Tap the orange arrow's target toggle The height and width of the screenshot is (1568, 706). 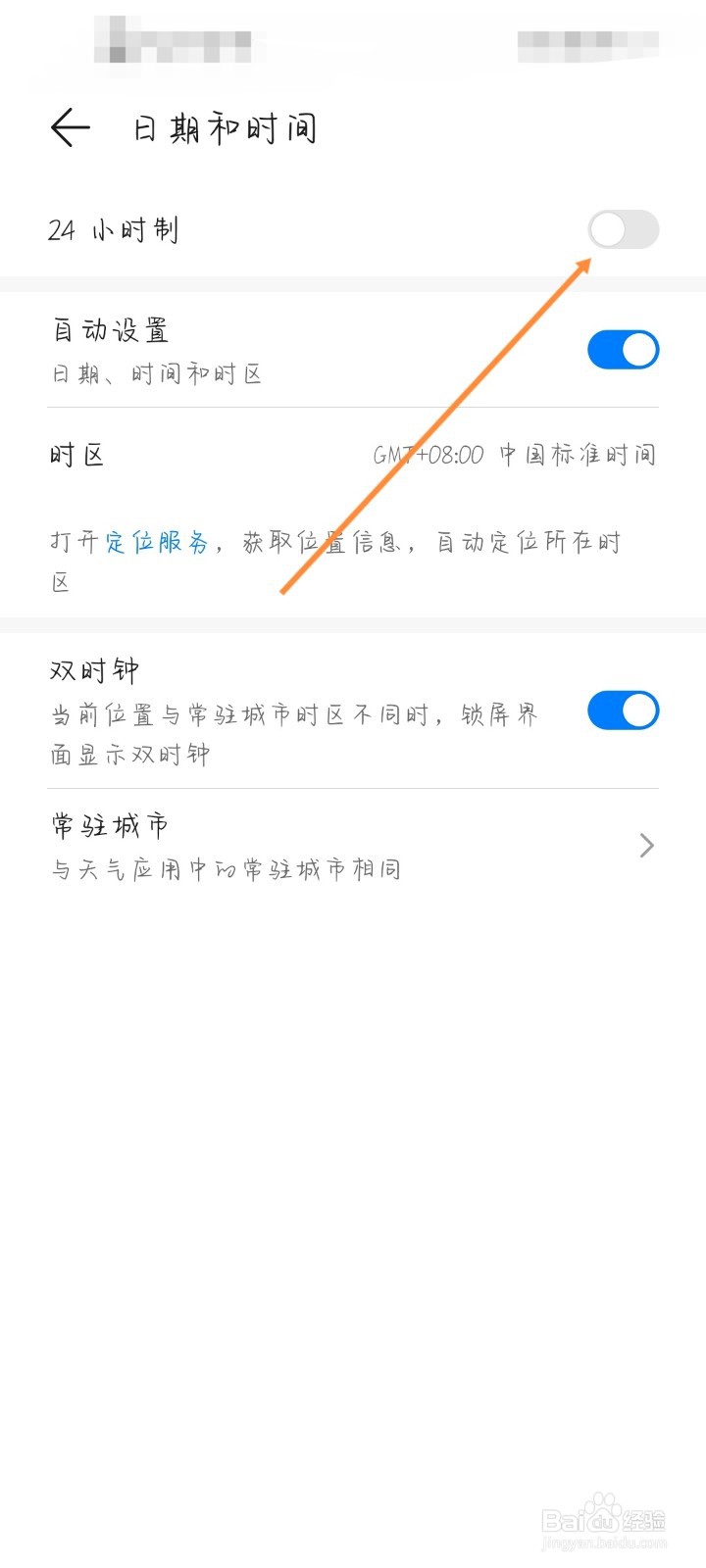[623, 230]
